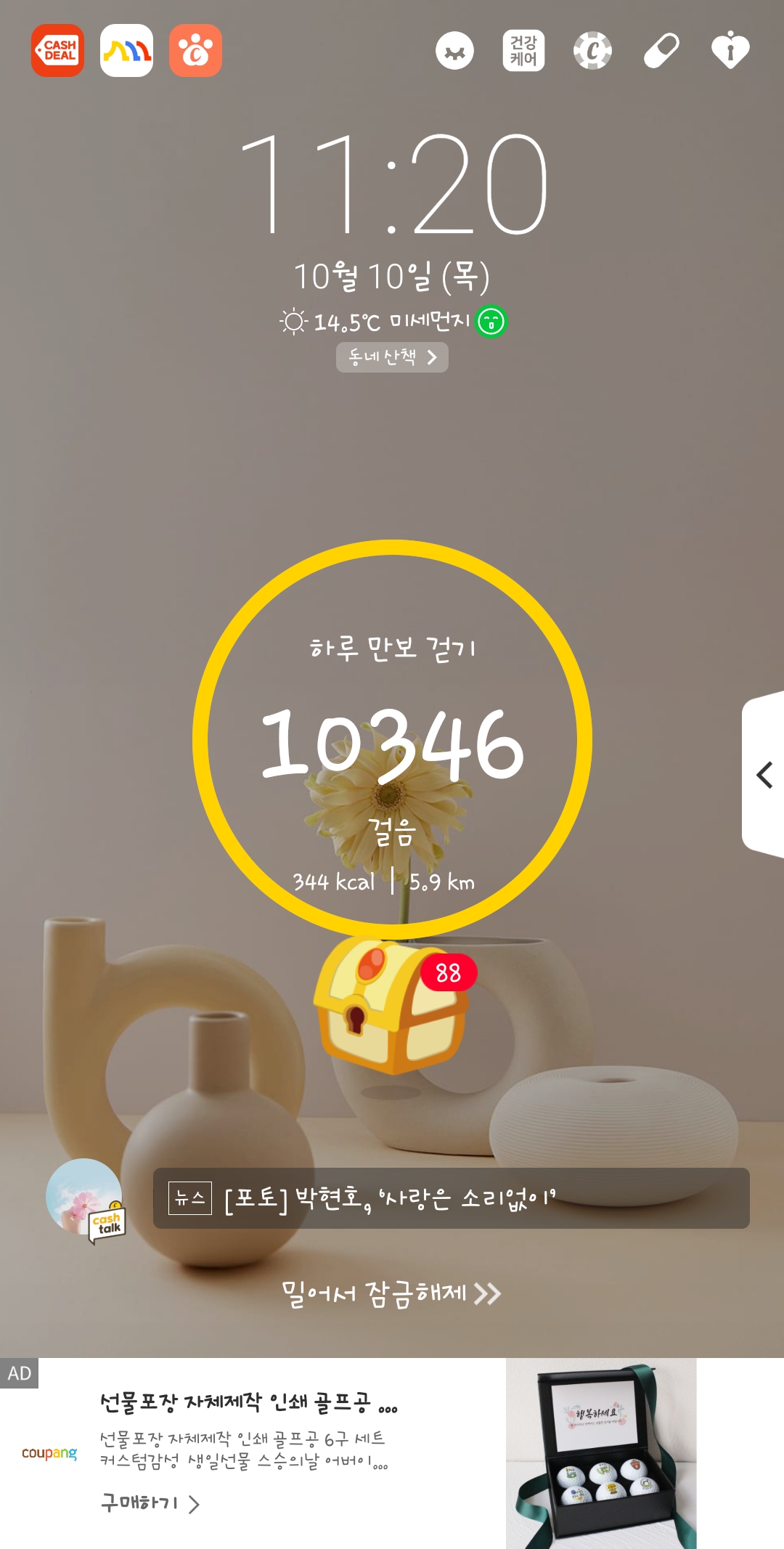Tap 구매하기 on the Coupang ad
Image resolution: width=784 pixels, height=1549 pixels.
[150, 1503]
